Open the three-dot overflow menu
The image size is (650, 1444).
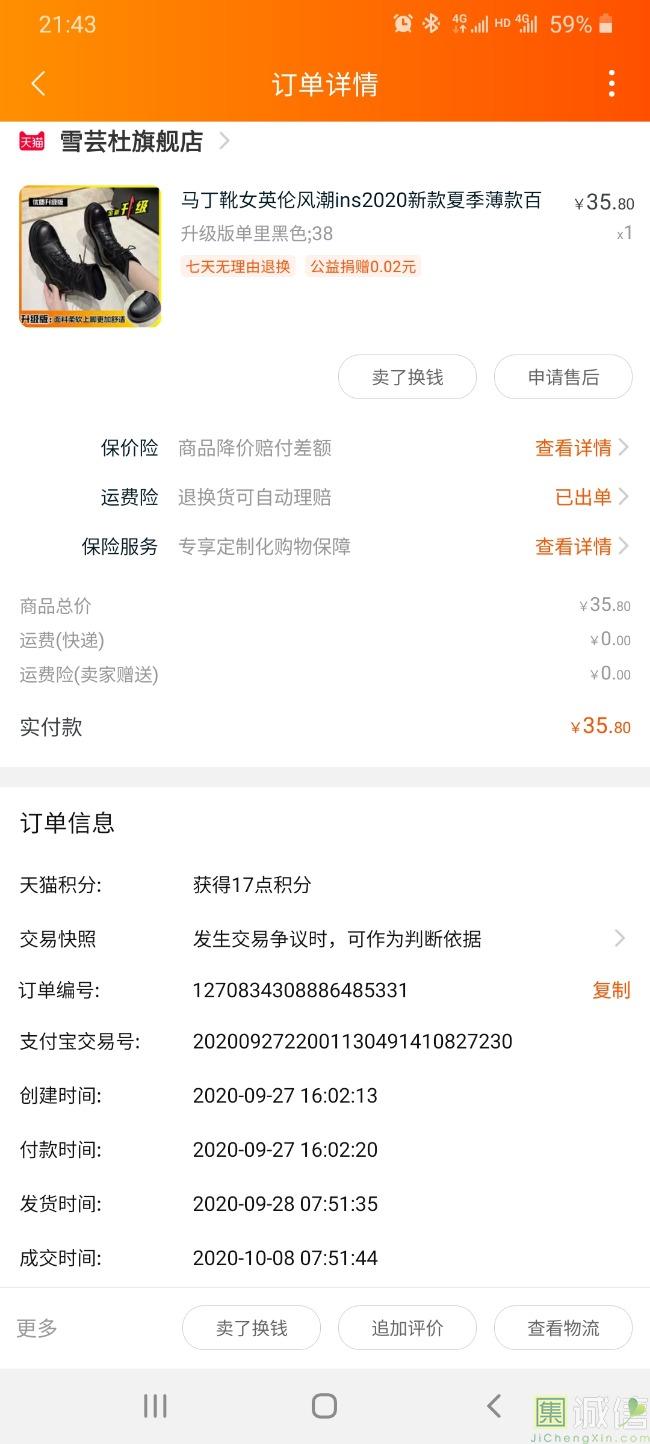(611, 84)
